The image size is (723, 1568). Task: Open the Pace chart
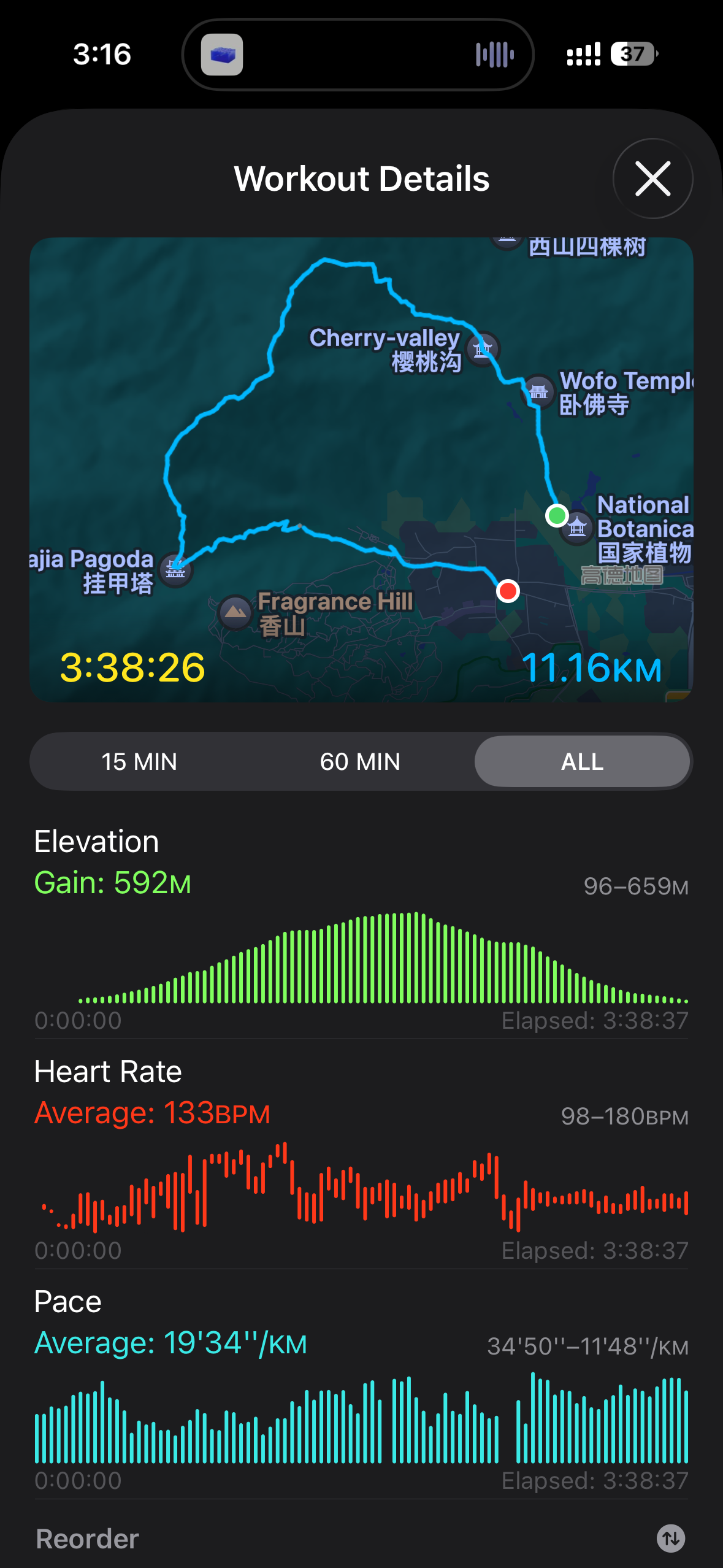[x=361, y=1417]
